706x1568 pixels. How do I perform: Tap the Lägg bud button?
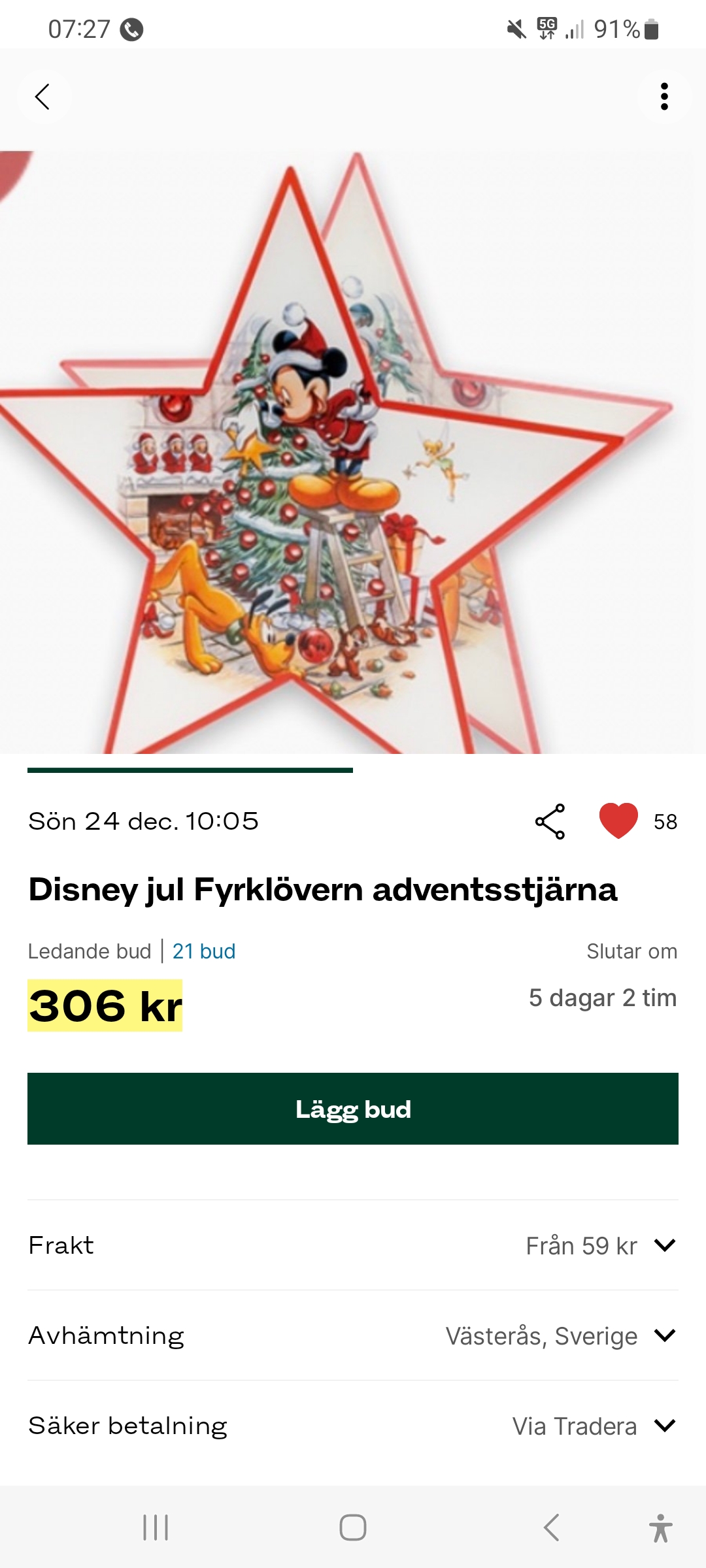coord(353,1109)
